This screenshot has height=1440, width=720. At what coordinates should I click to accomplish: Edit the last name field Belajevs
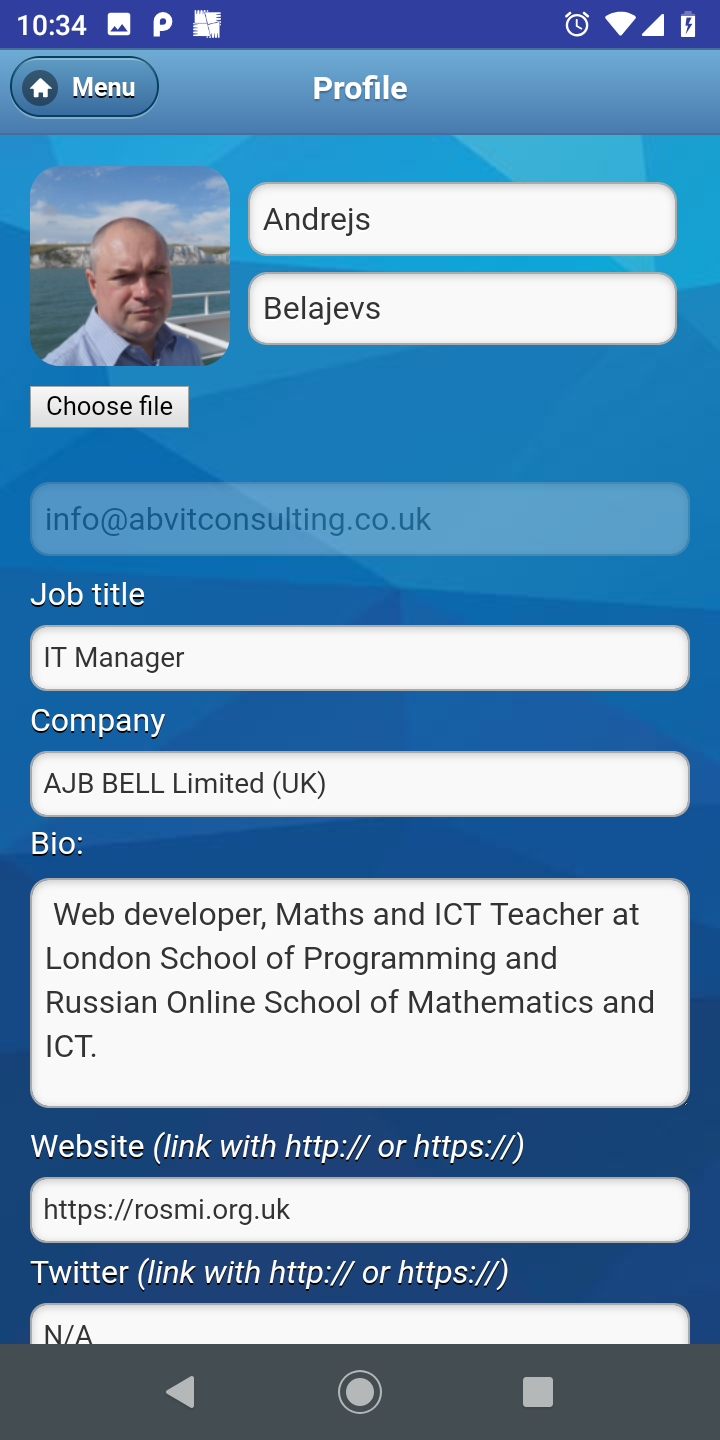click(462, 308)
